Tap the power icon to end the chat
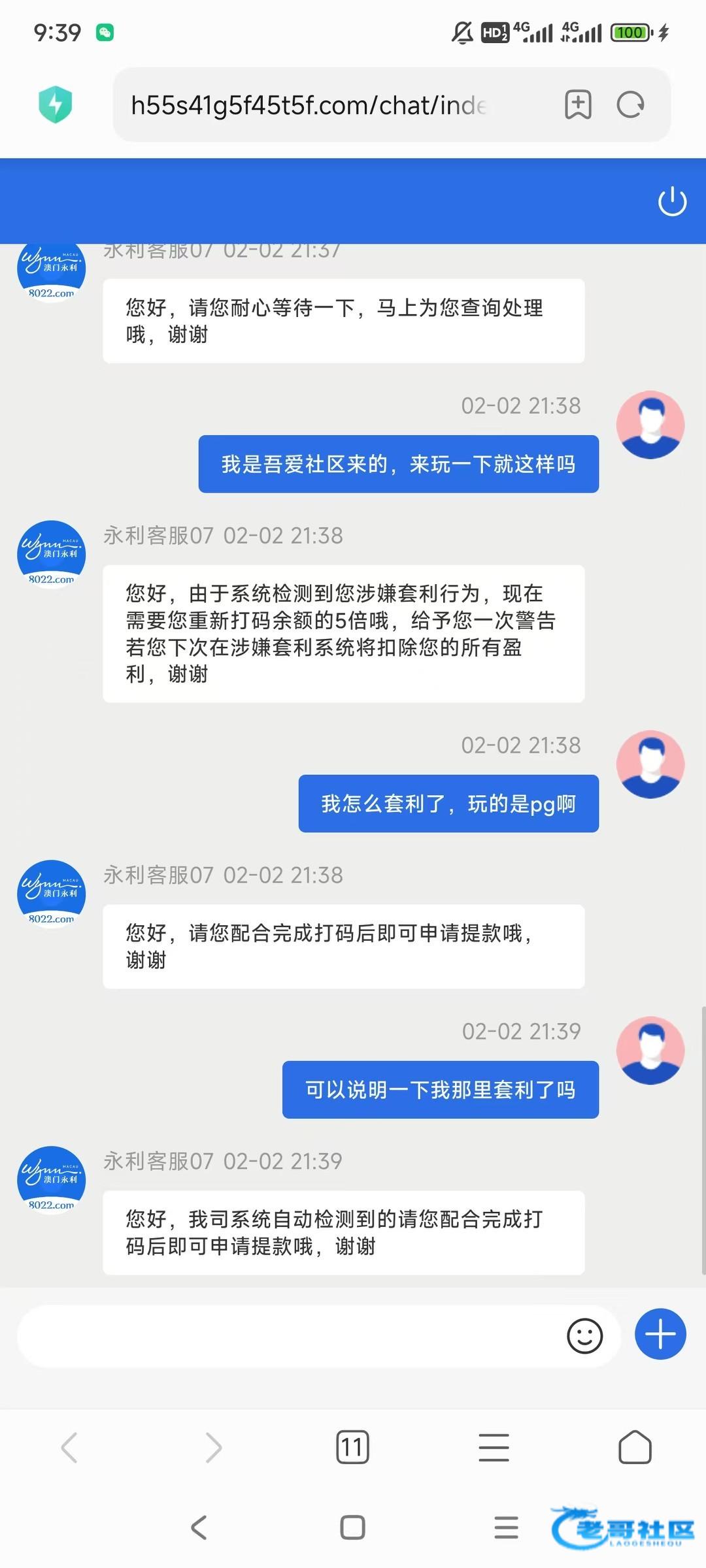 pos(672,201)
